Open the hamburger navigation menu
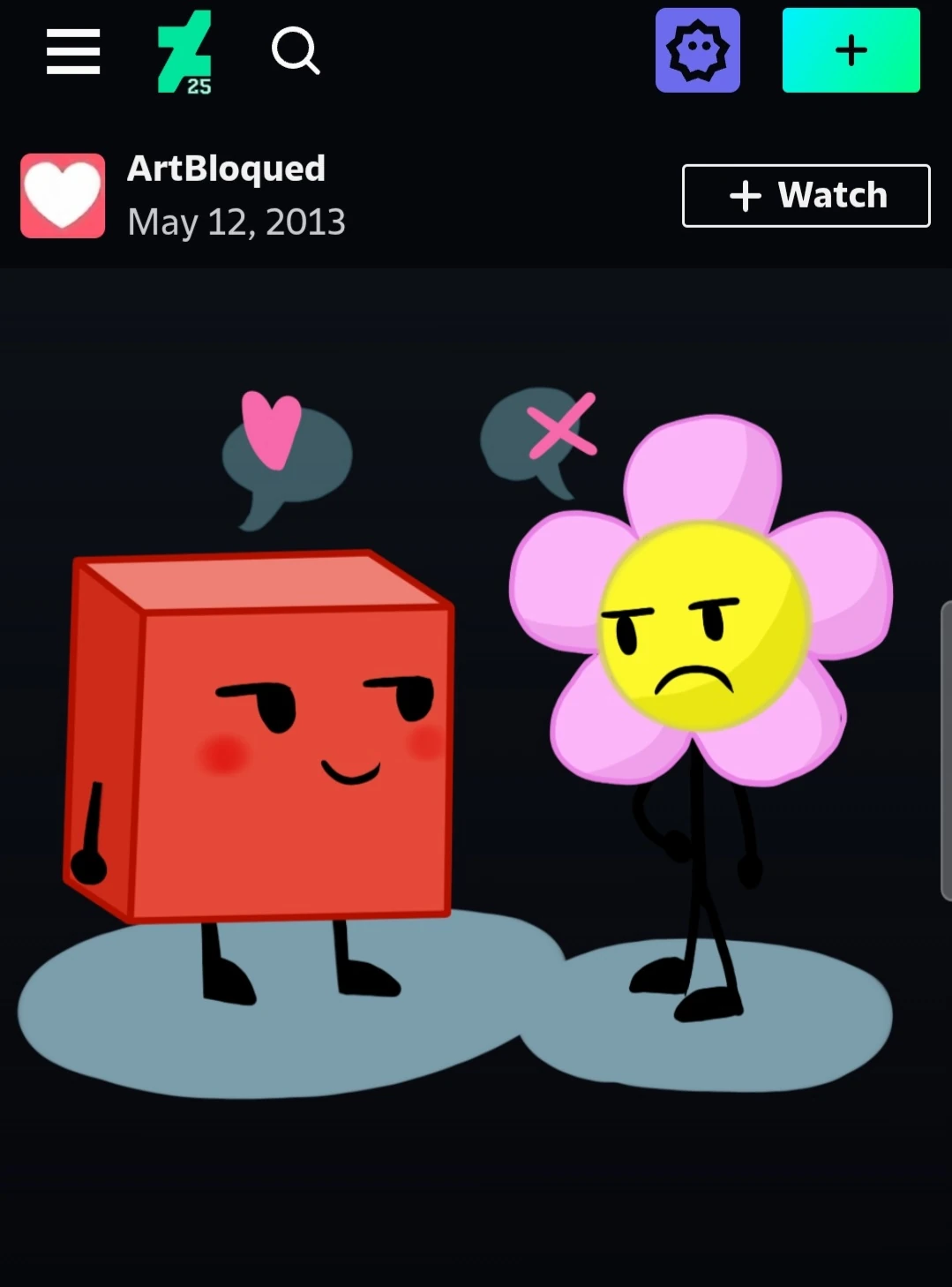Image resolution: width=952 pixels, height=1287 pixels. pyautogui.click(x=73, y=50)
